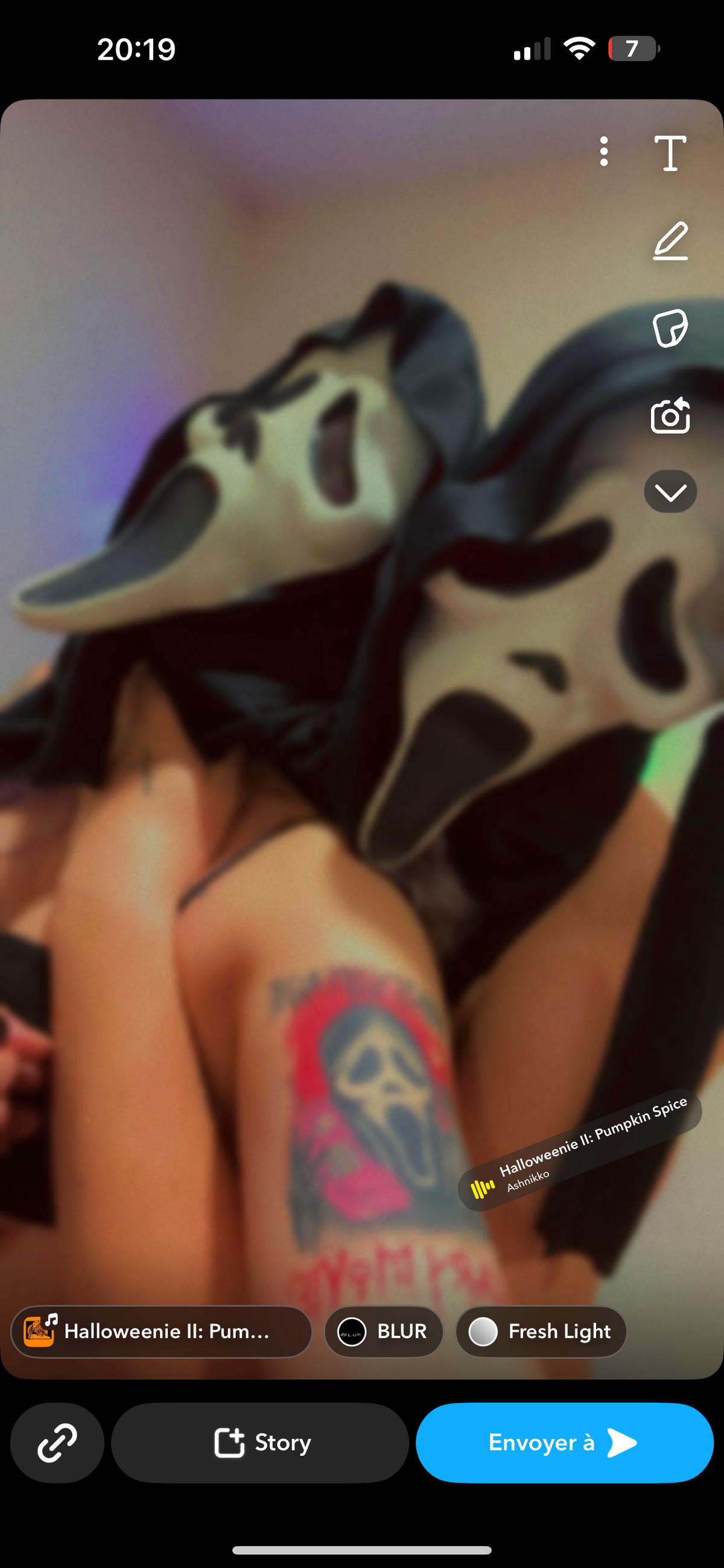
Task: Tap the camera retake icon
Action: [670, 416]
